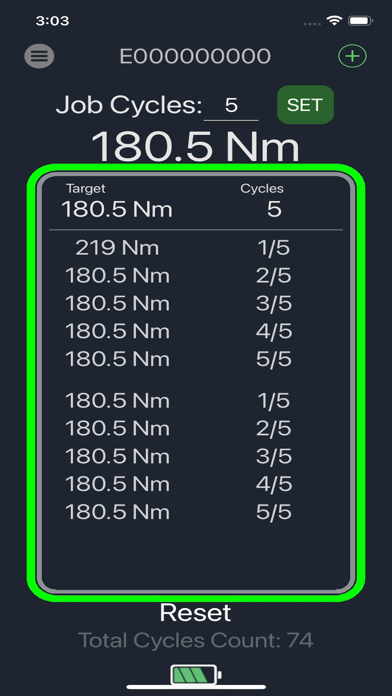Tap the green plus icon
This screenshot has width=392, height=696.
point(352,56)
